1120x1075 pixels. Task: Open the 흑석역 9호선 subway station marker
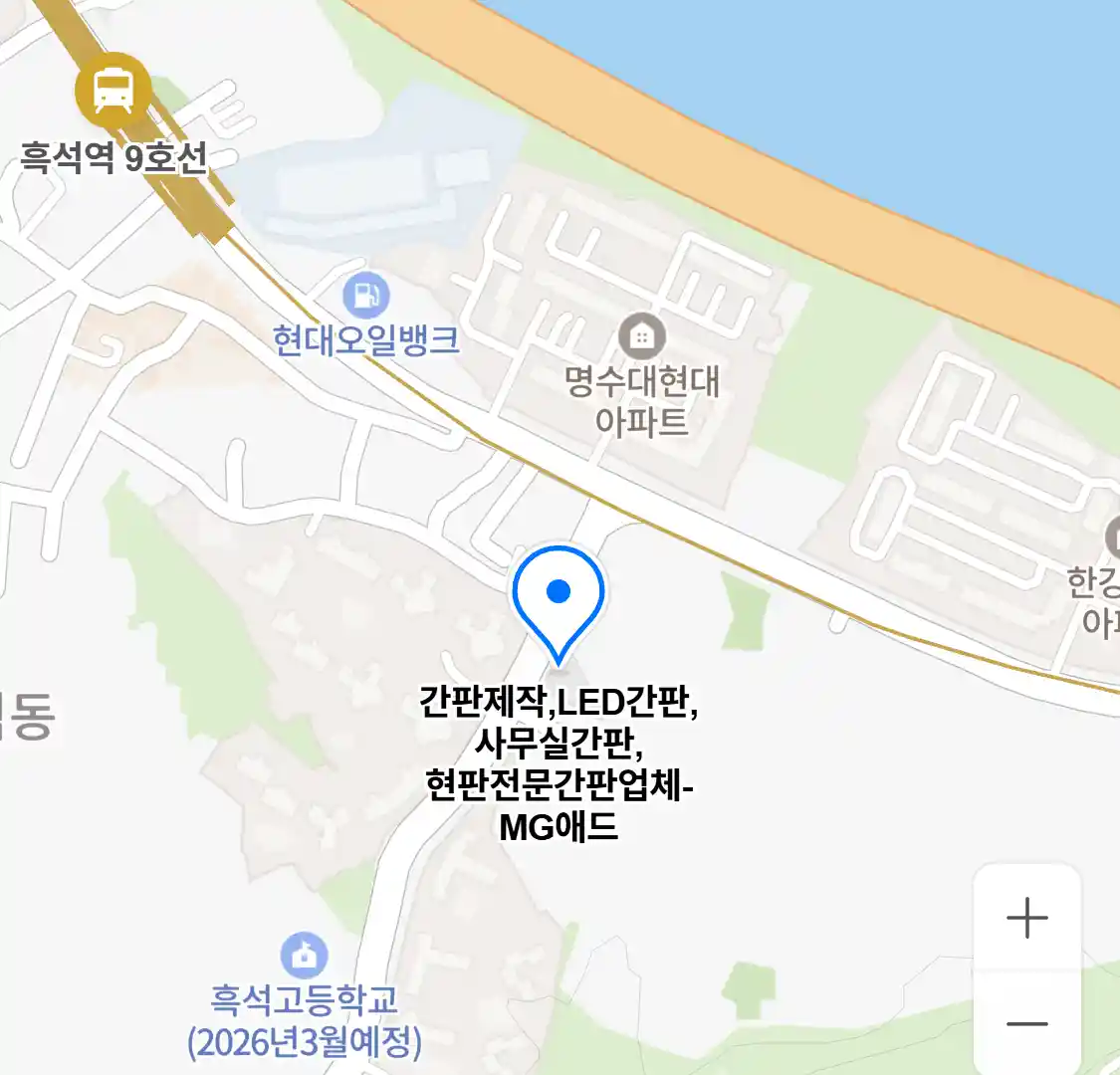(x=113, y=91)
